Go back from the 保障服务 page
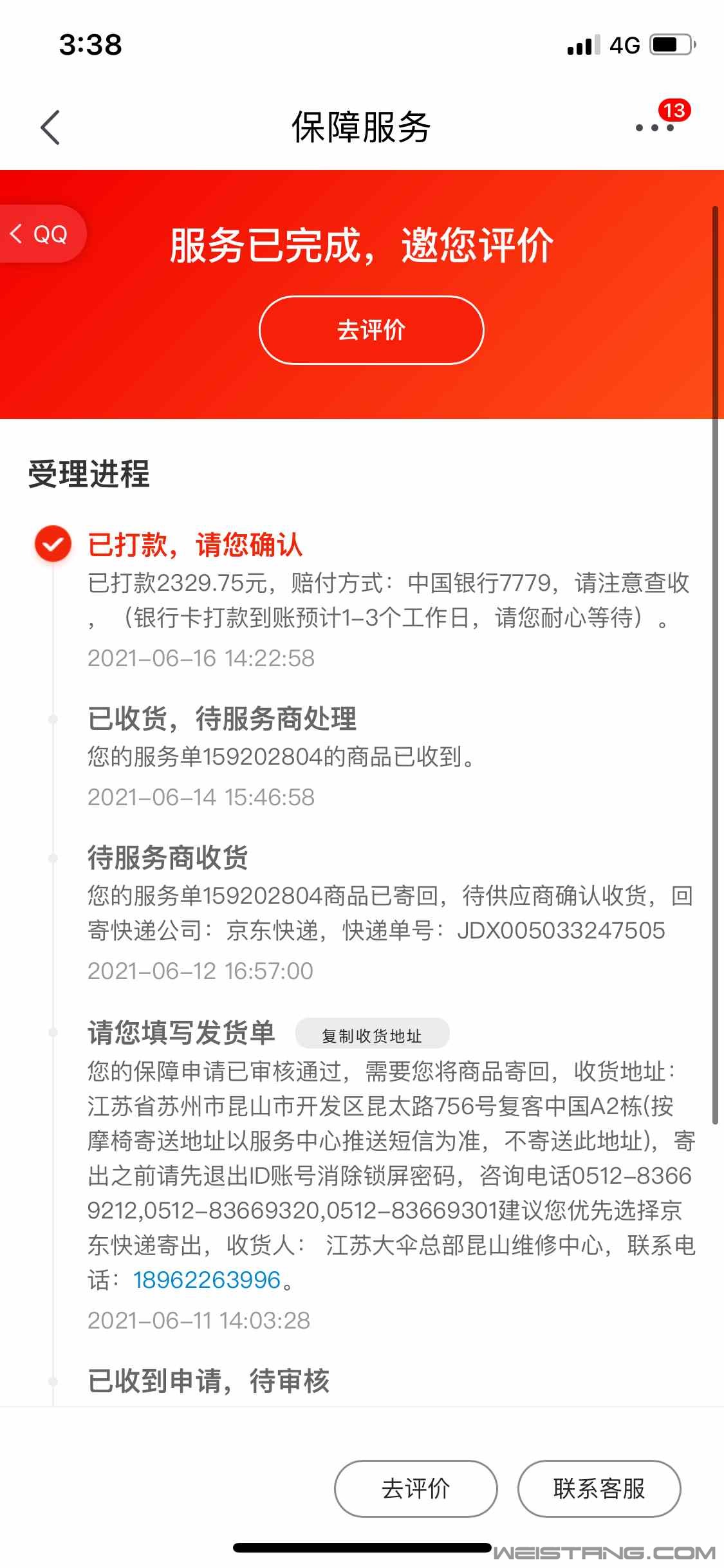Screen dimensions: 724x1568 50,127
